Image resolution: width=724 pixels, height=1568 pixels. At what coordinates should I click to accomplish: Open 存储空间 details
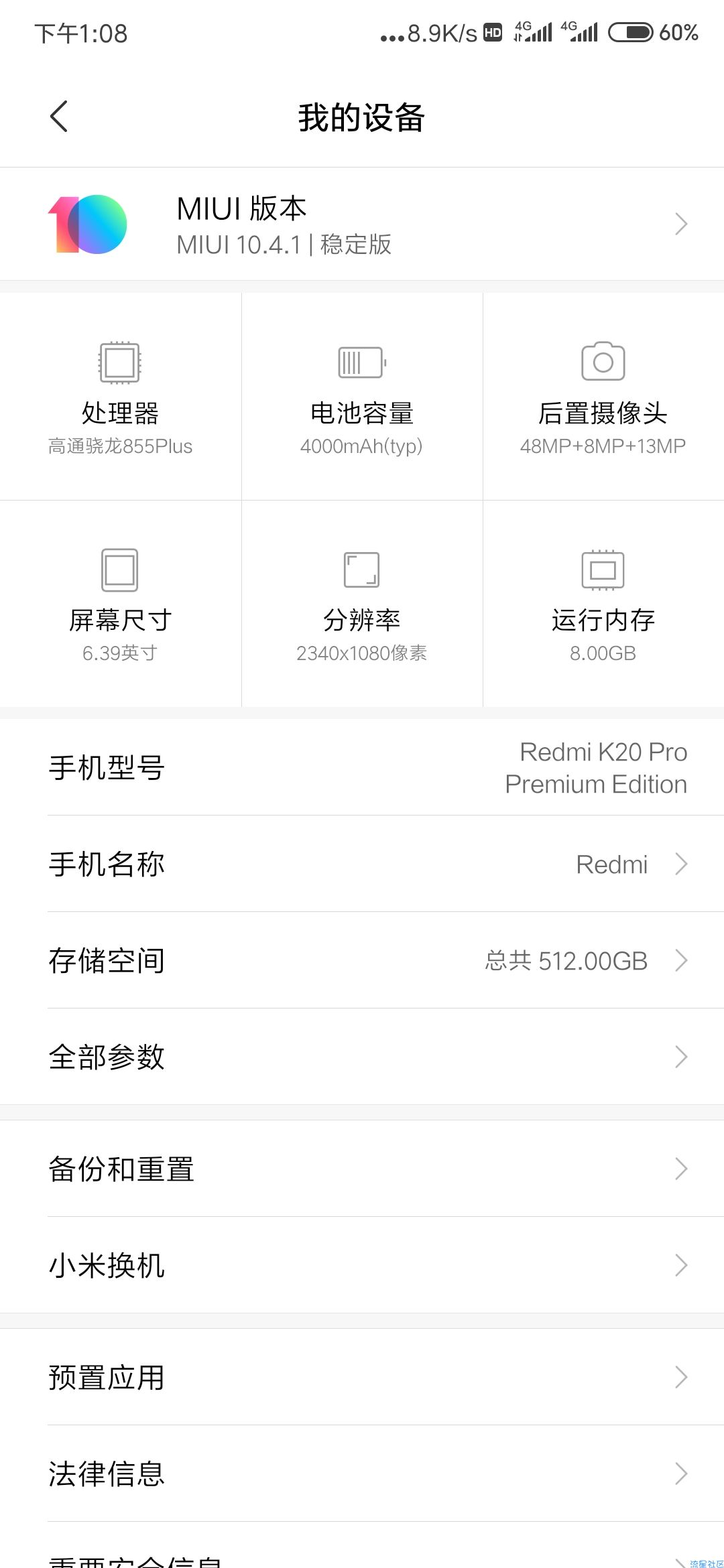tap(362, 960)
